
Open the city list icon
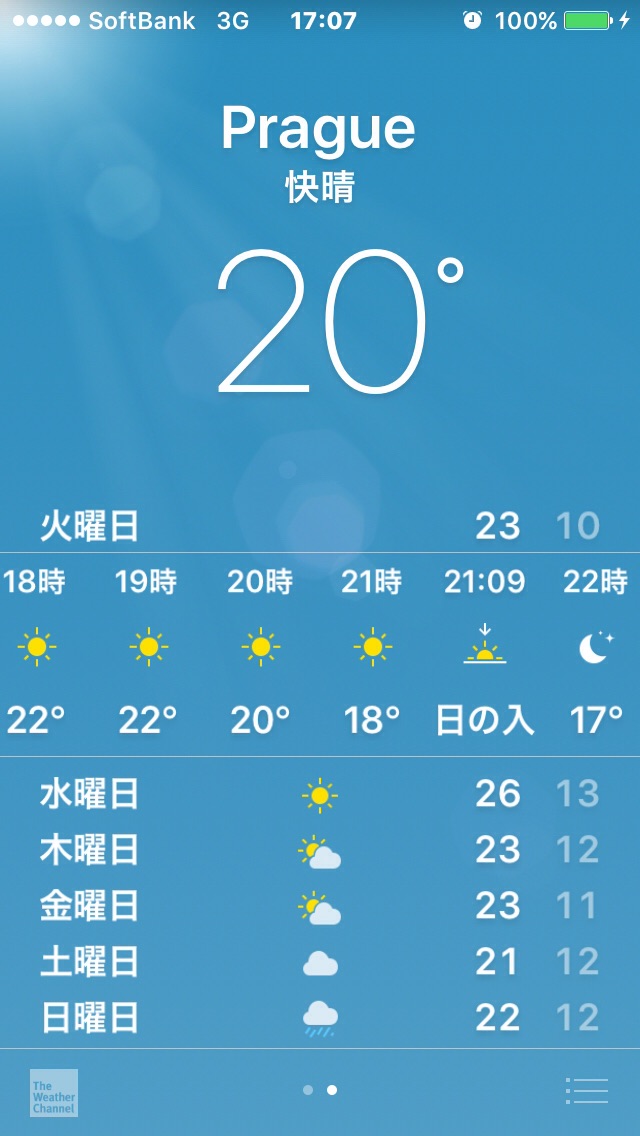pos(586,1091)
